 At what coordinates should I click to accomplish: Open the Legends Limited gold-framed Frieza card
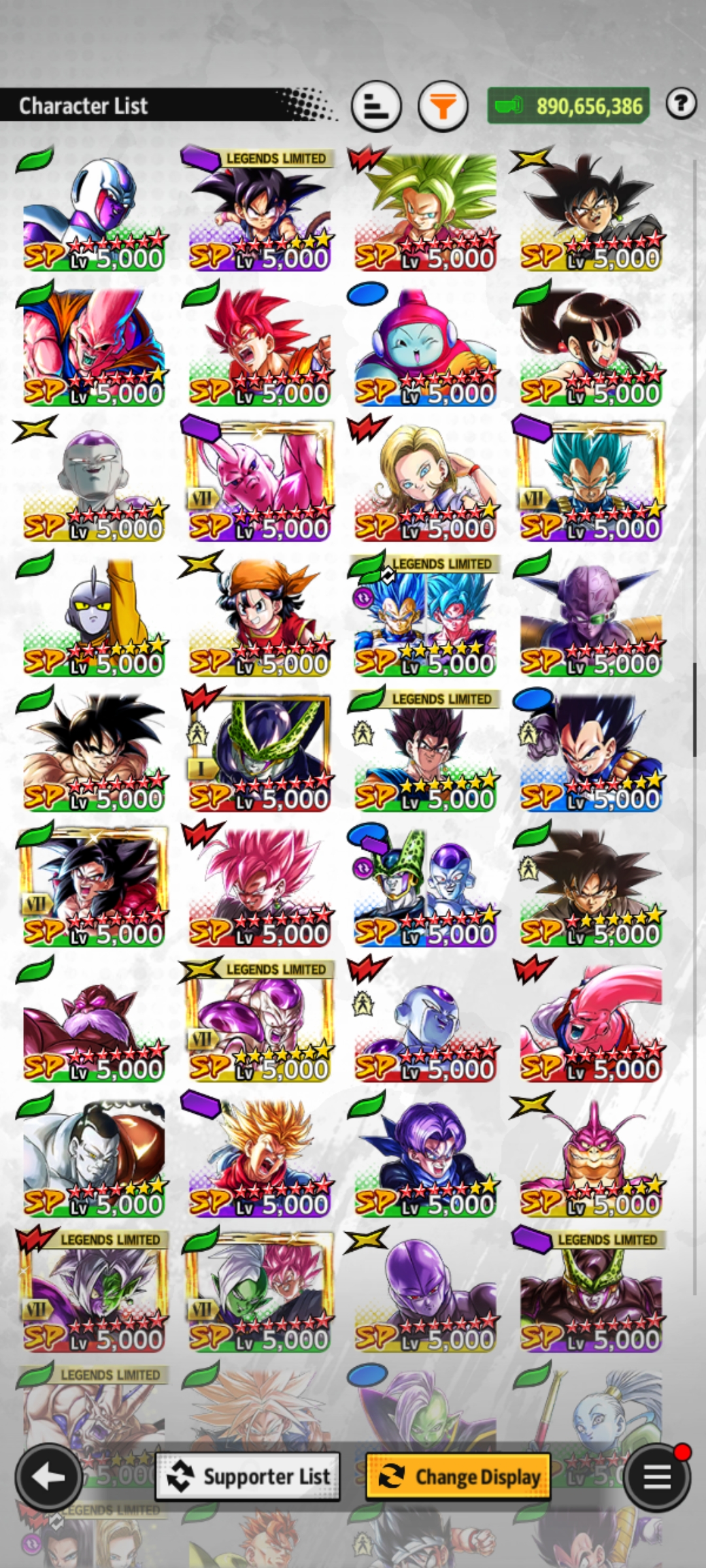tap(260, 1022)
